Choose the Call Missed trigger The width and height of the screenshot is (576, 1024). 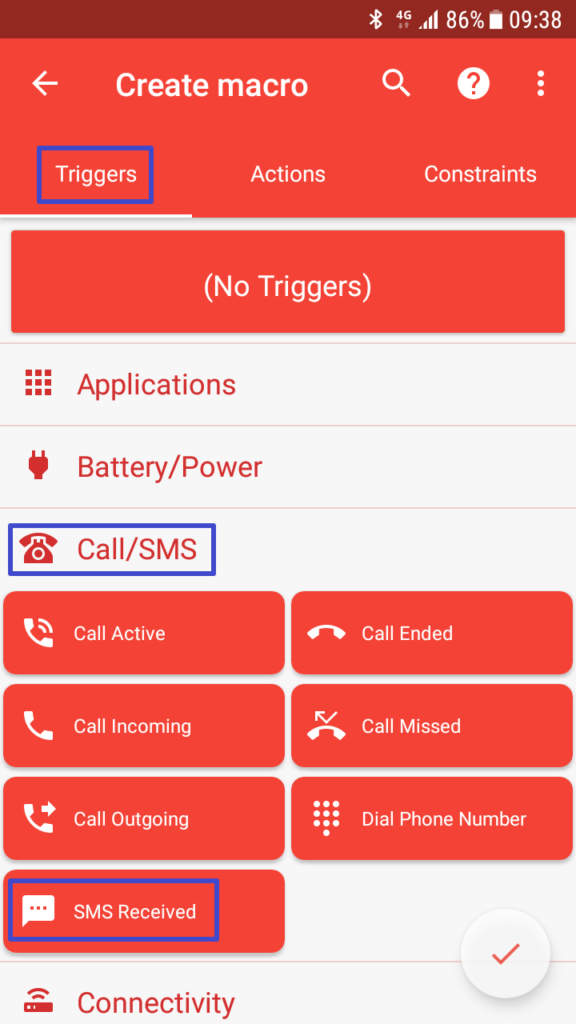(432, 726)
